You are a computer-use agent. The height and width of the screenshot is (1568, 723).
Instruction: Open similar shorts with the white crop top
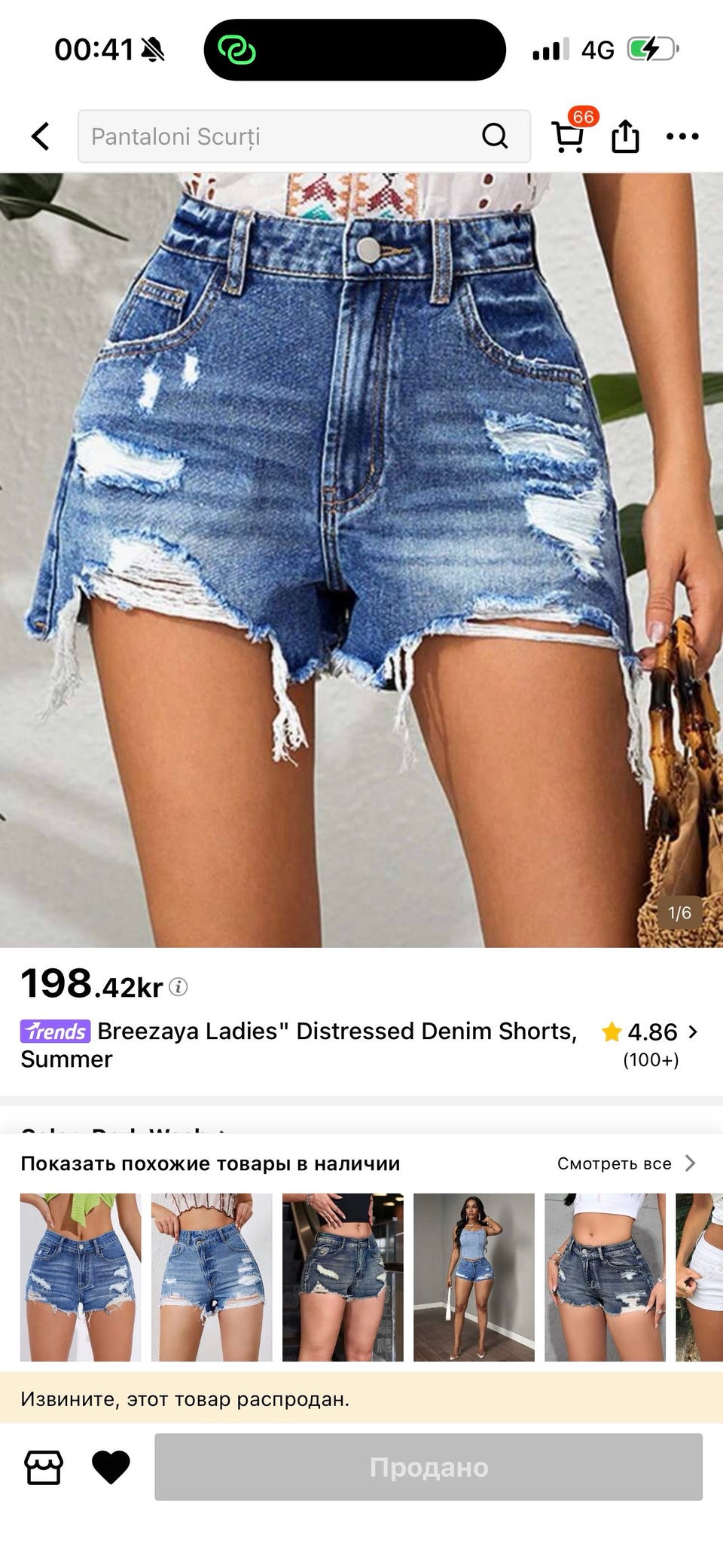coord(605,1277)
